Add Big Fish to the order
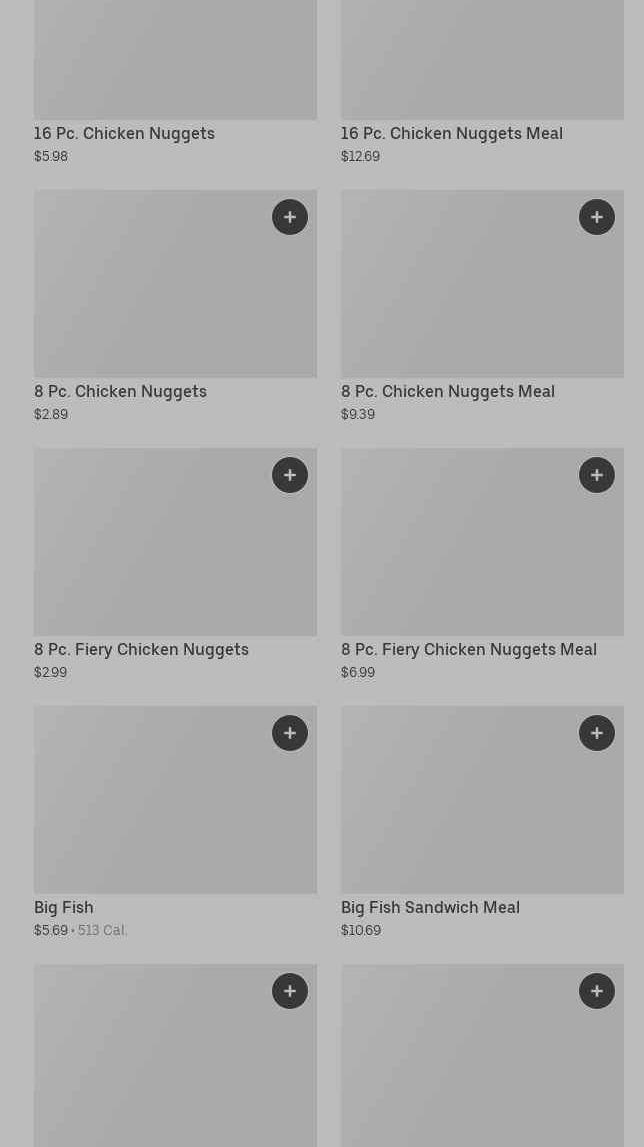 point(290,733)
